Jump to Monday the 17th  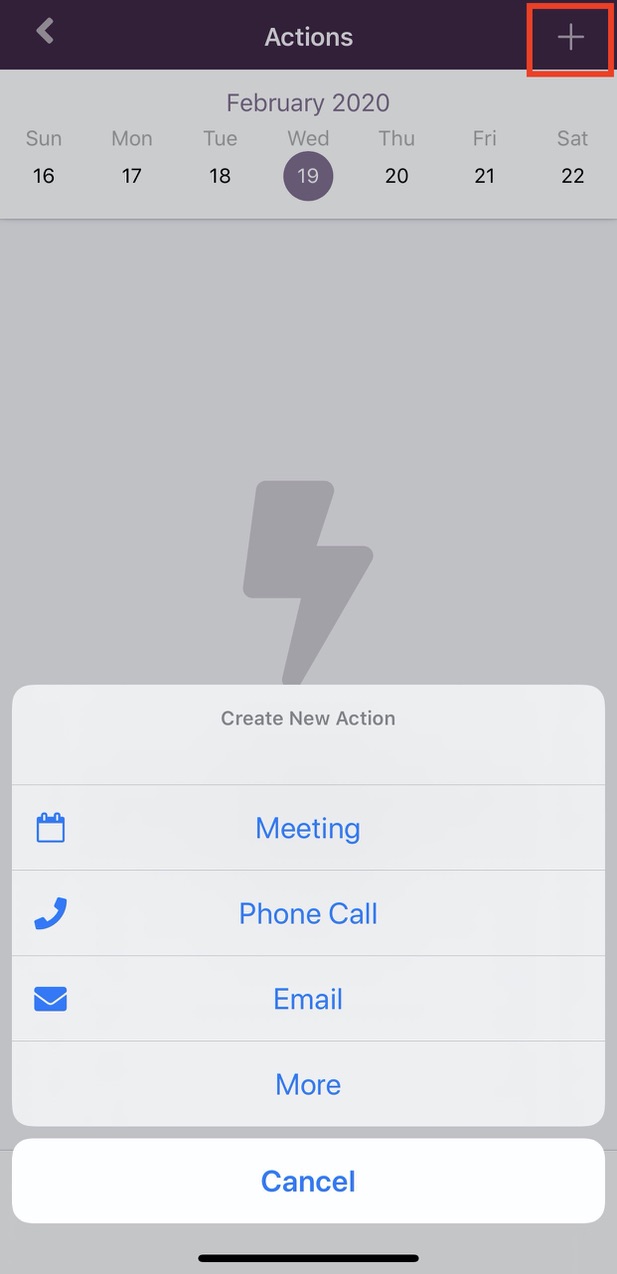coord(132,176)
